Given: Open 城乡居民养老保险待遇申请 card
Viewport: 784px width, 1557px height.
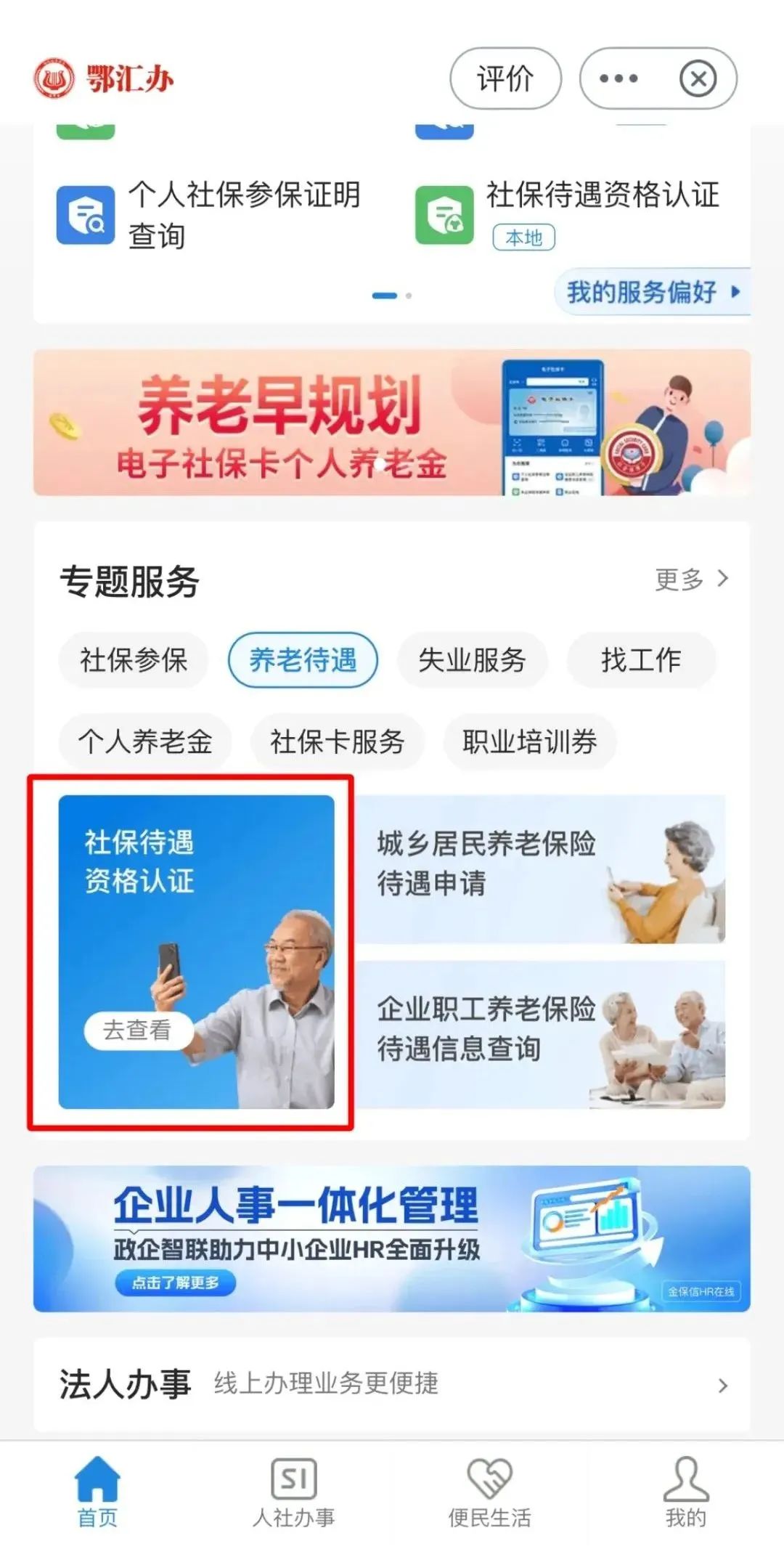Looking at the screenshot, I should pos(540,869).
